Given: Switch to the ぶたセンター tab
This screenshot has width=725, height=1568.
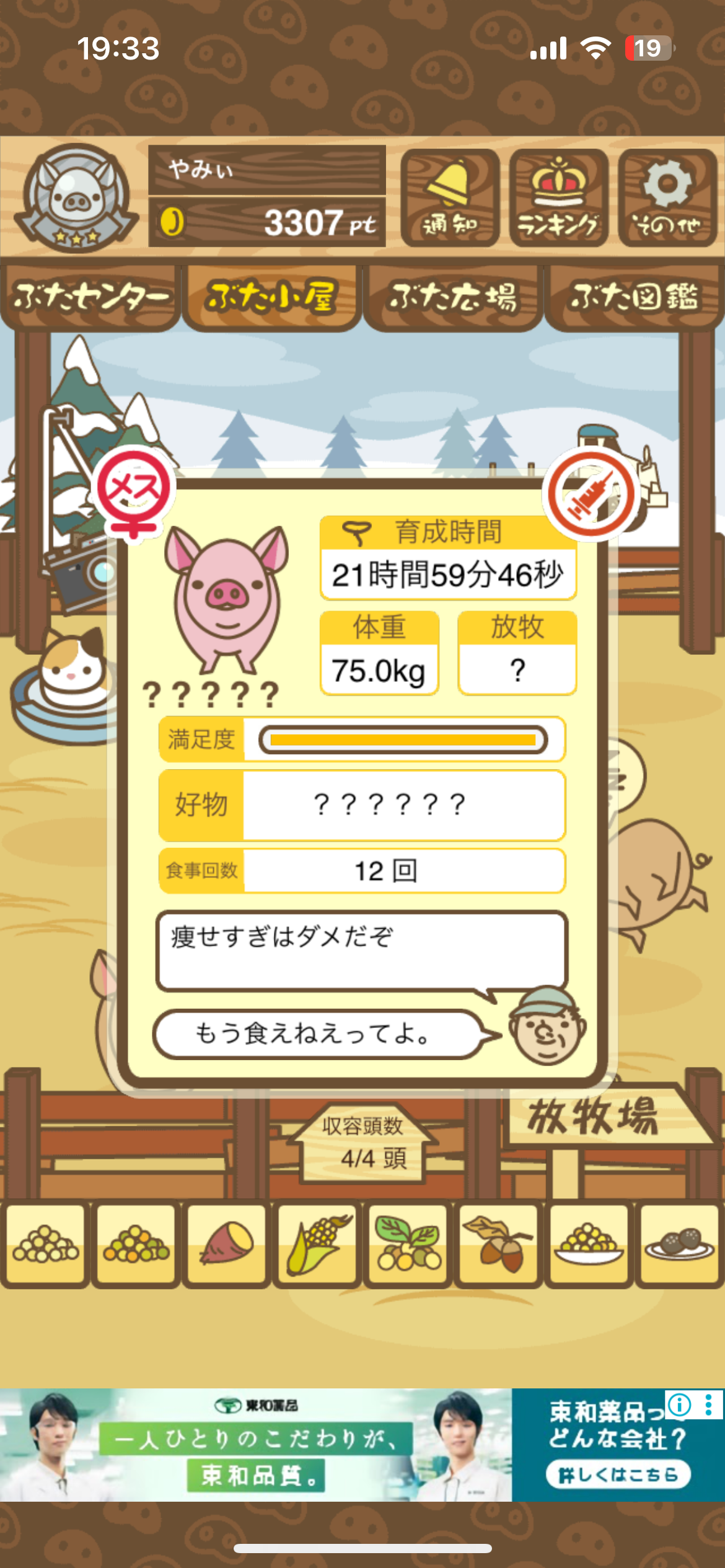Looking at the screenshot, I should pyautogui.click(x=91, y=297).
